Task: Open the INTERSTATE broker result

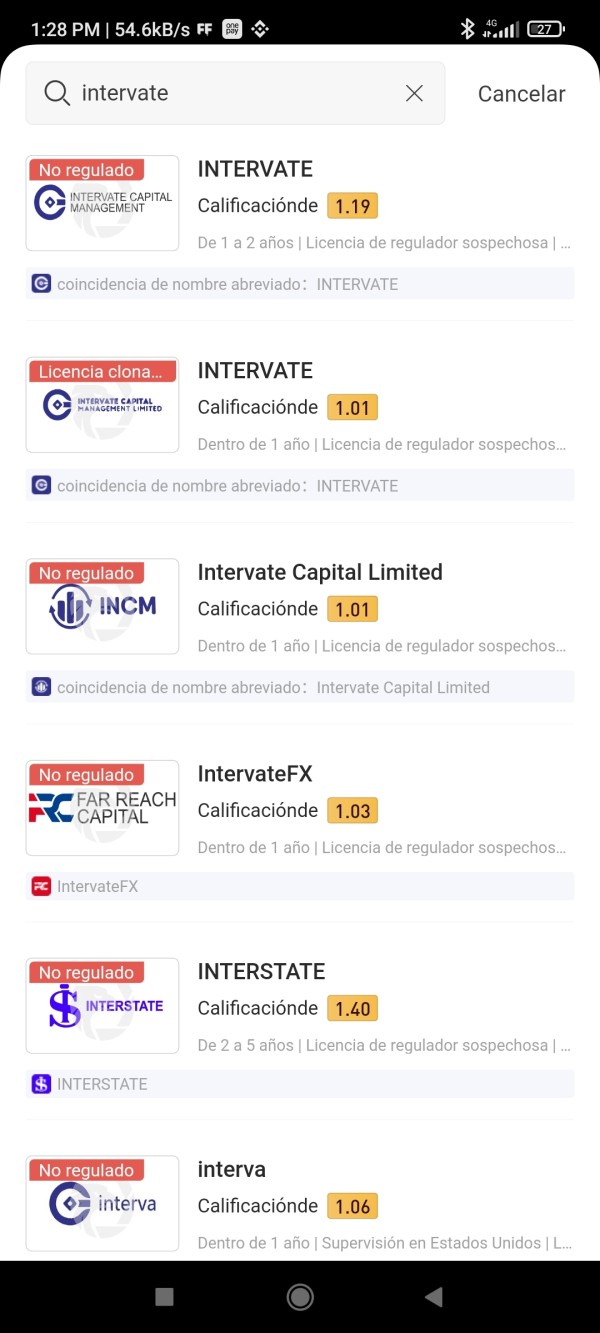Action: pos(300,1028)
